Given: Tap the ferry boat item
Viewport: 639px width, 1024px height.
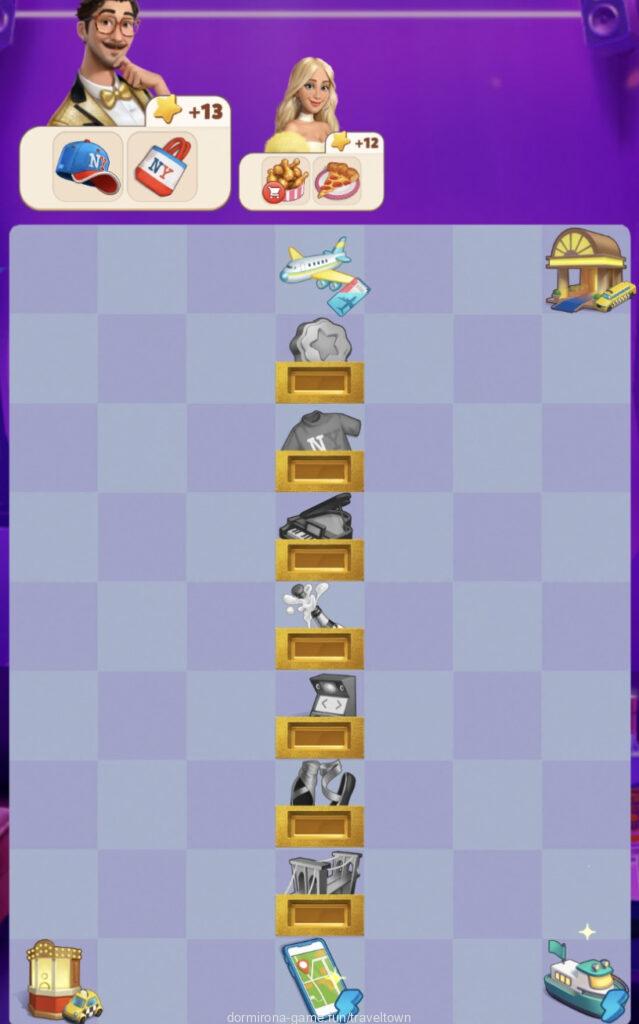Looking at the screenshot, I should (x=586, y=982).
